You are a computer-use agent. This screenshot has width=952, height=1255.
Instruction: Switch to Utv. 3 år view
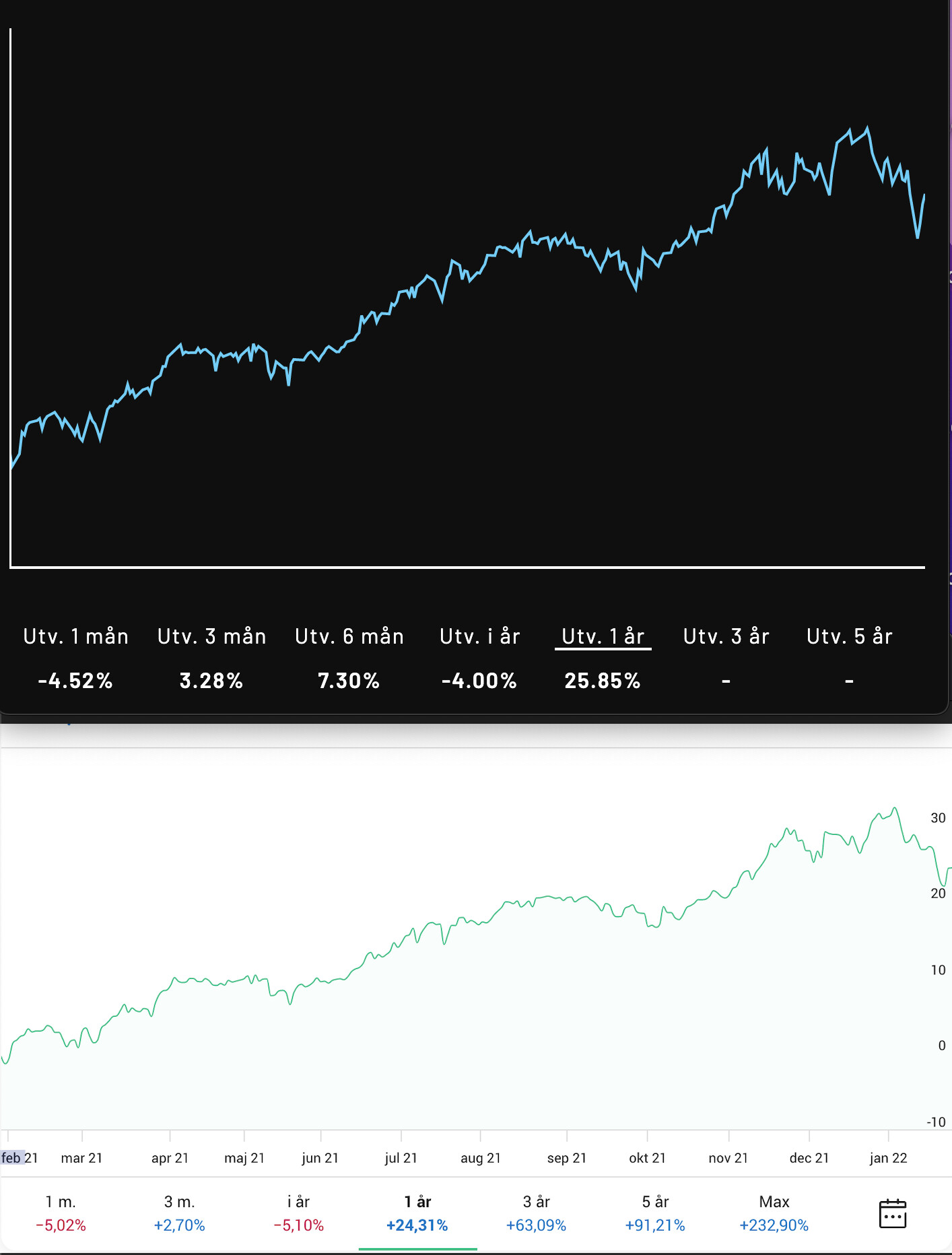click(x=726, y=637)
